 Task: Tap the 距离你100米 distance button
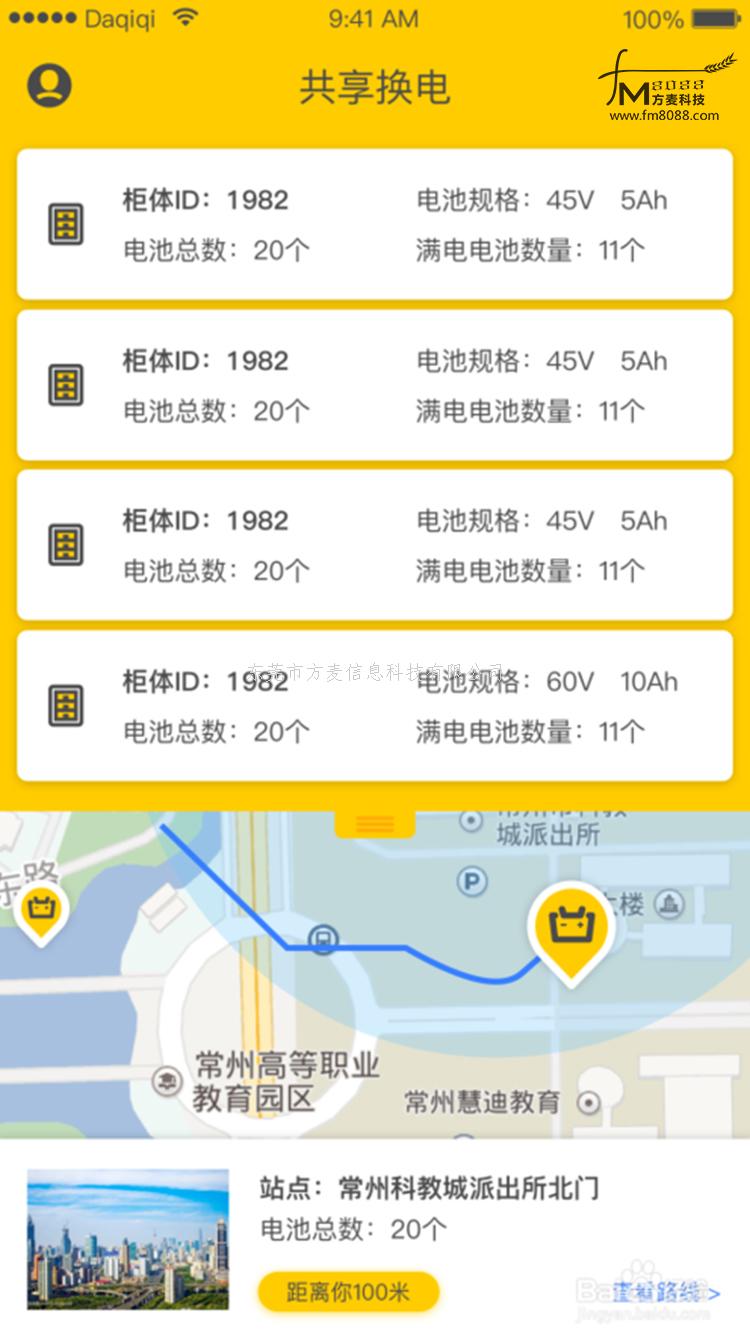pyautogui.click(x=348, y=1292)
